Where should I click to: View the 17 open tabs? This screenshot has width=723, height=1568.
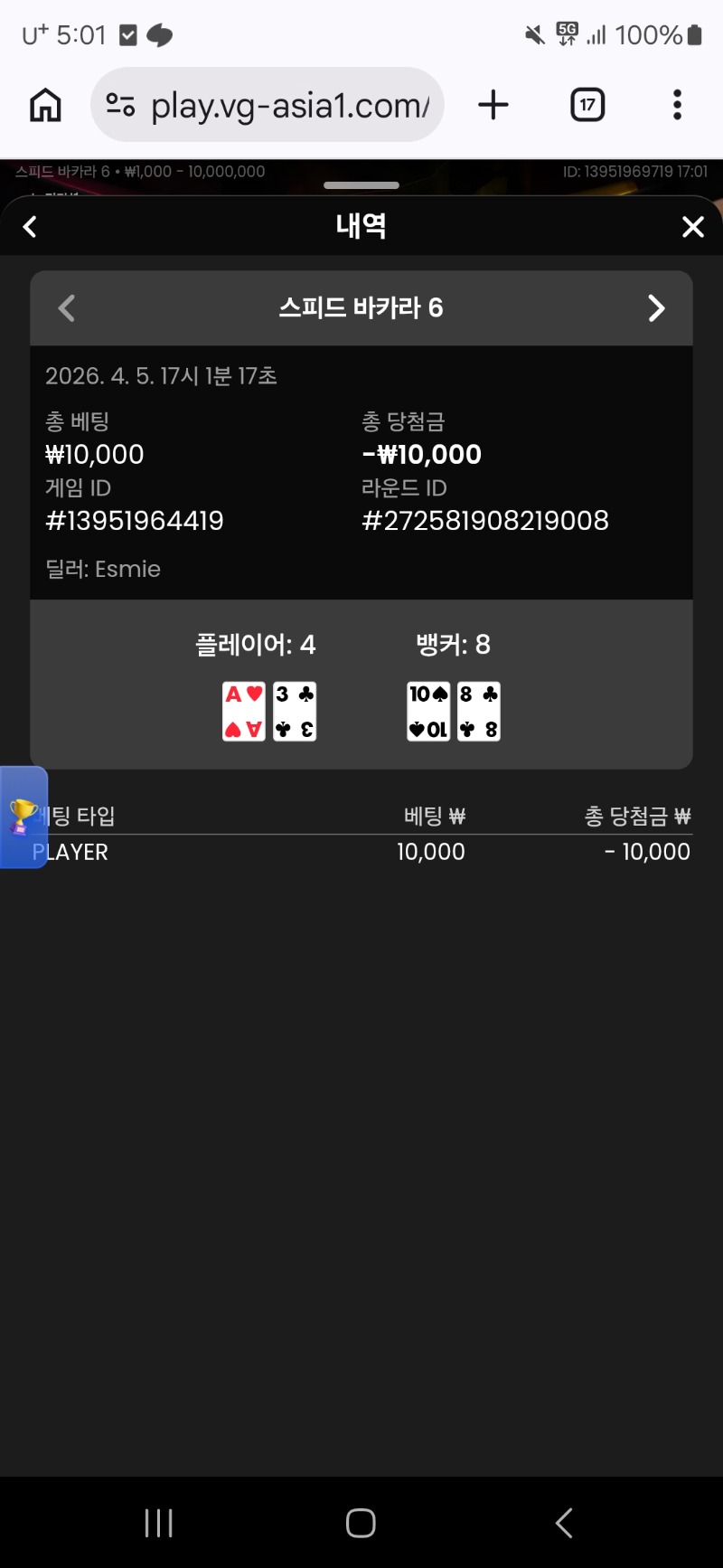pyautogui.click(x=587, y=106)
